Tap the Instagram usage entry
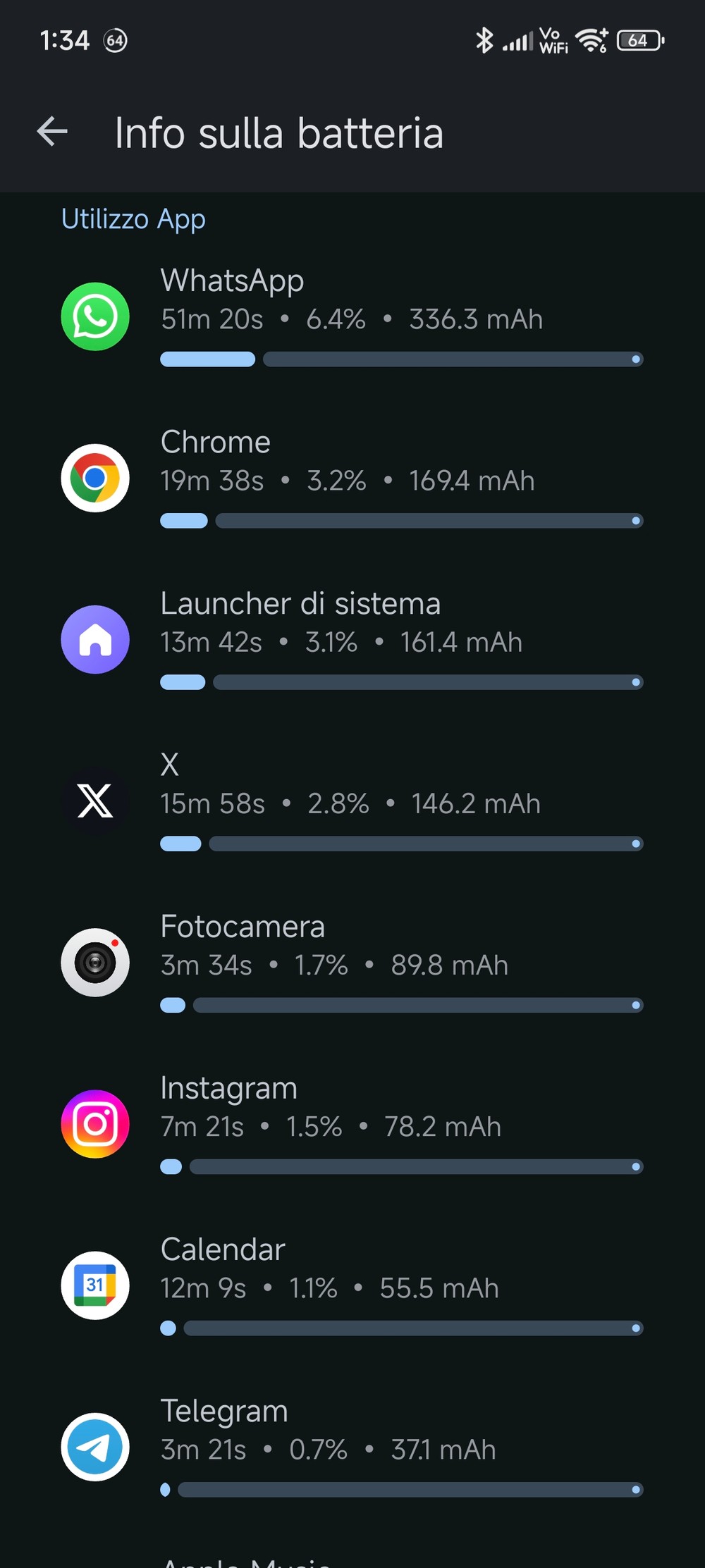Screen dimensions: 705x1568 point(352,1124)
